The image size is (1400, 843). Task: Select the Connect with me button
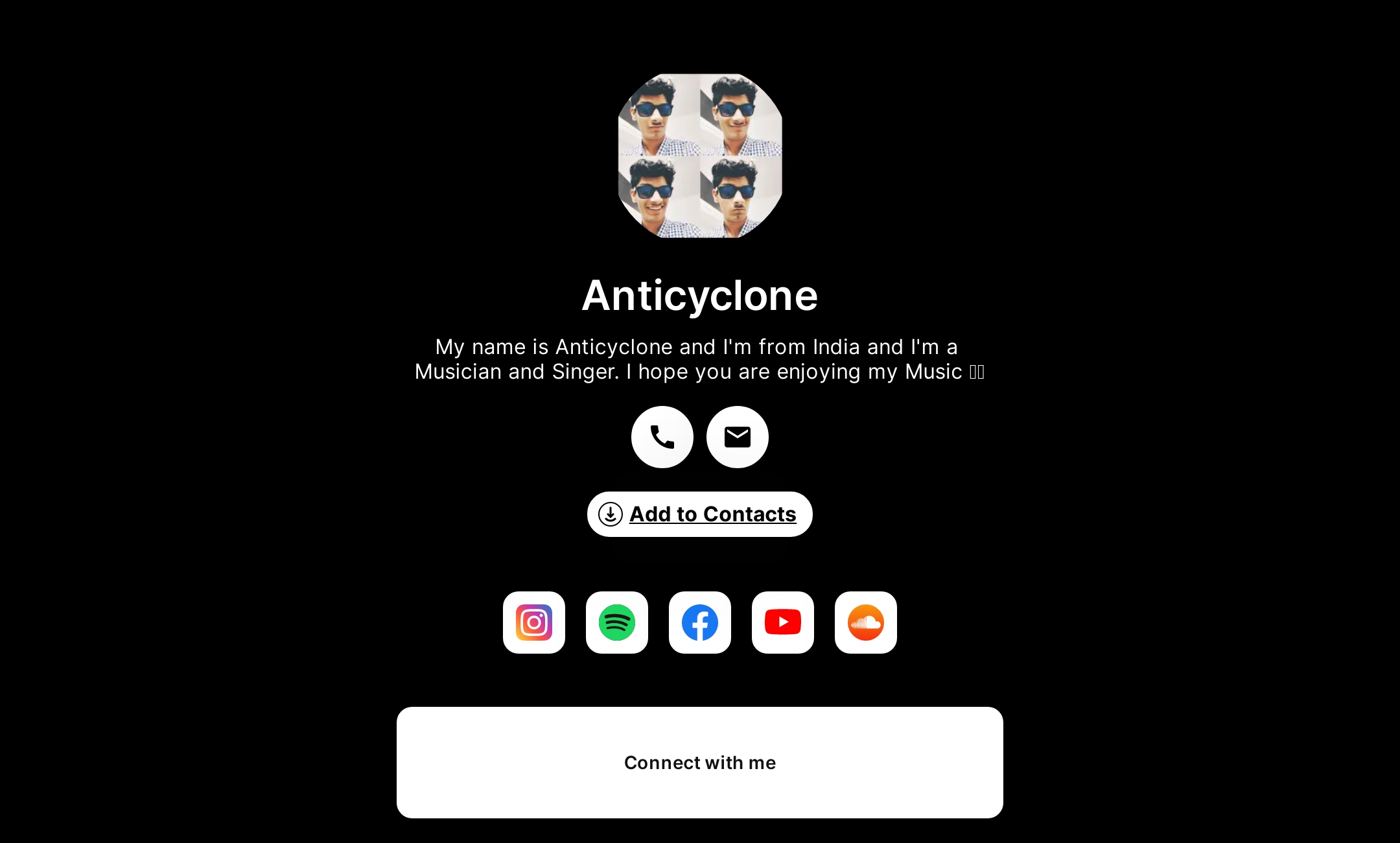pos(699,763)
